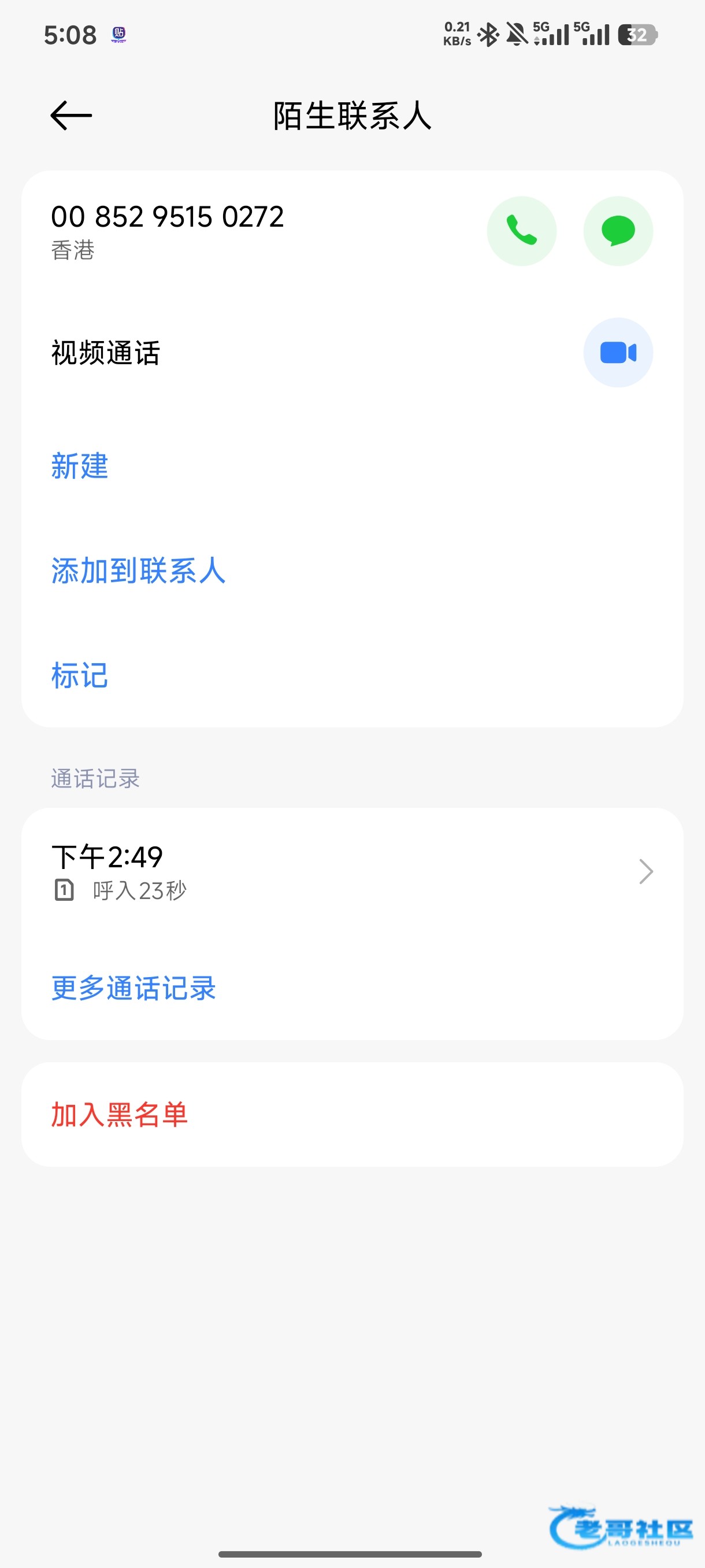View 更多通话记录
Viewport: 705px width, 1568px height.
[134, 988]
